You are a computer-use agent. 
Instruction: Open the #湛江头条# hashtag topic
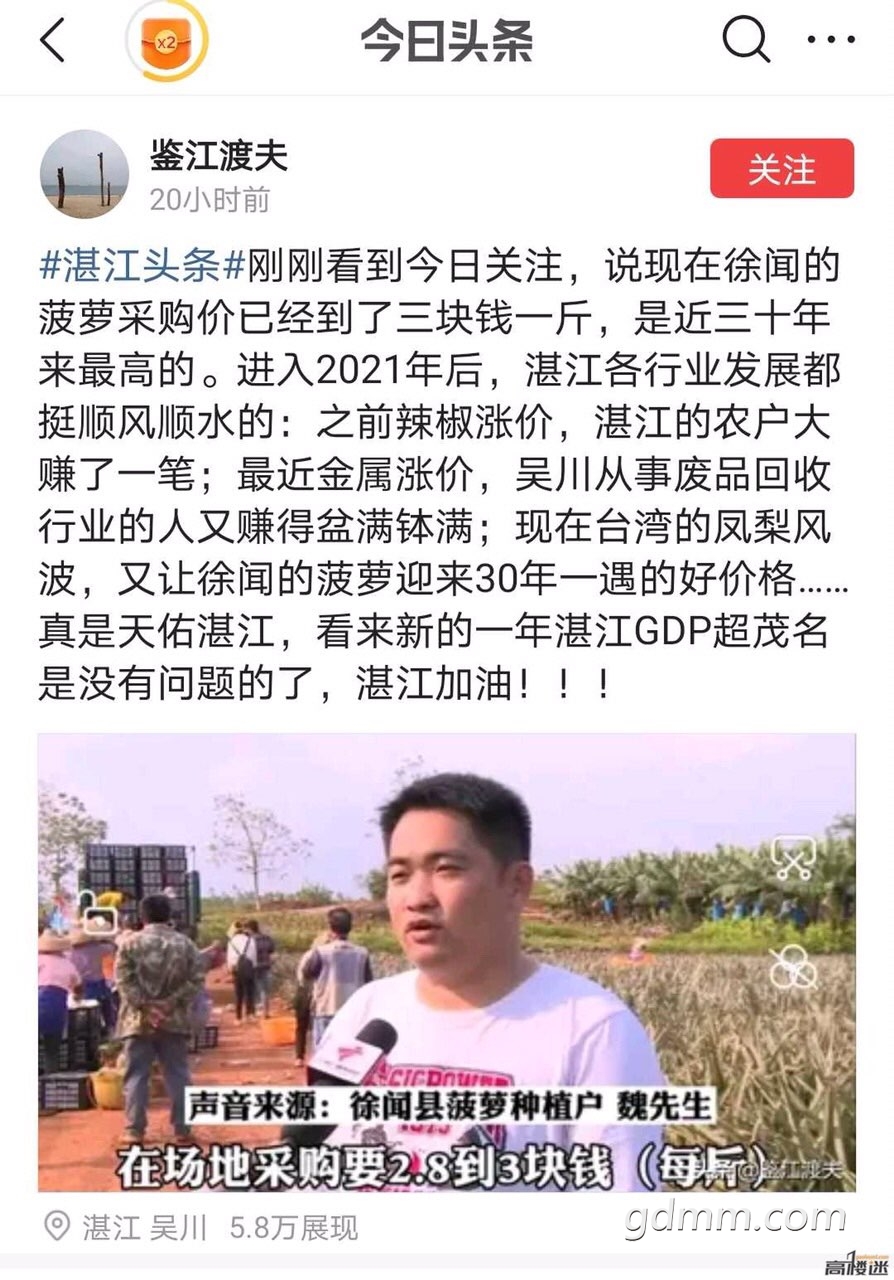coord(142,267)
